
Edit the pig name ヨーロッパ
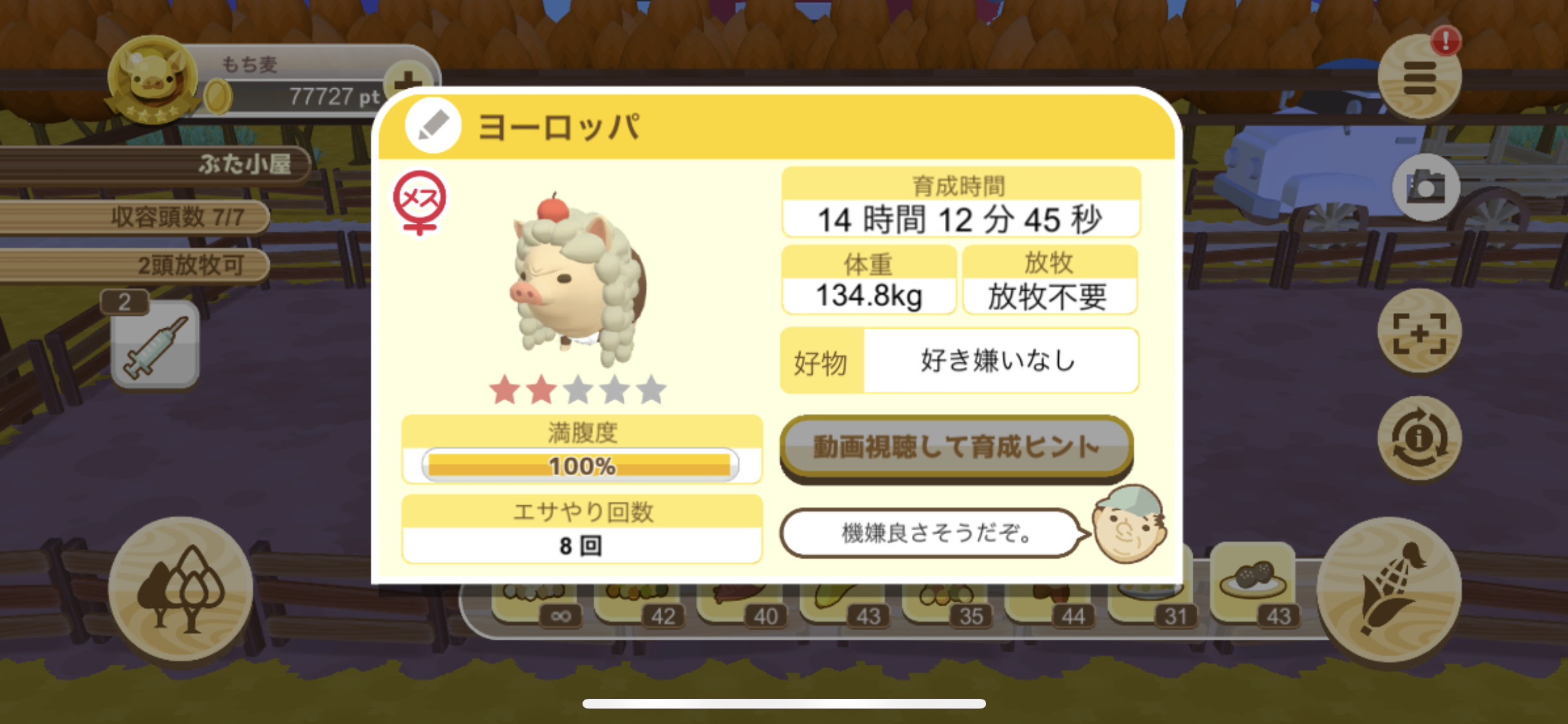click(433, 125)
